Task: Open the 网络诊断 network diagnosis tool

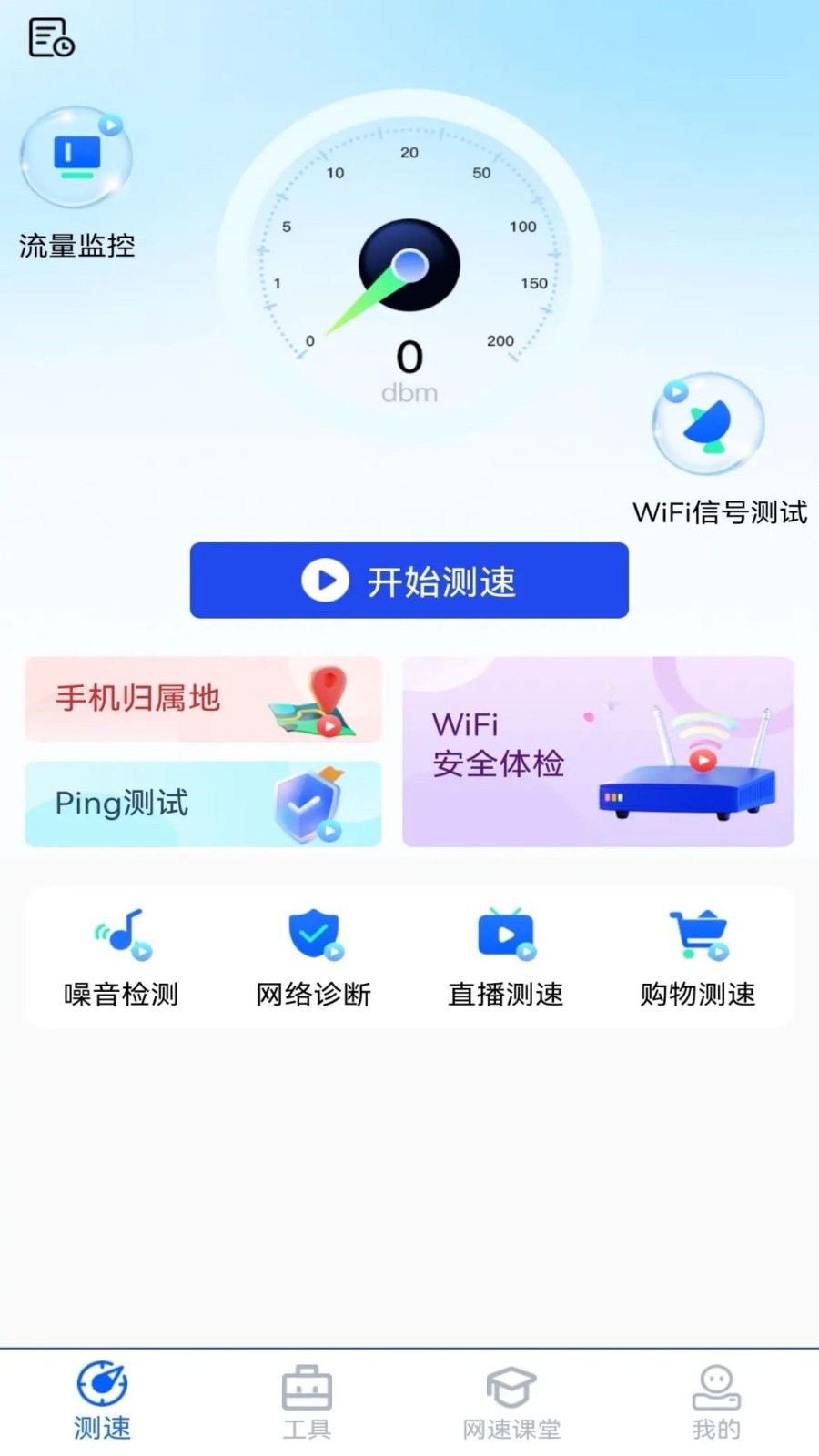Action: [x=314, y=933]
